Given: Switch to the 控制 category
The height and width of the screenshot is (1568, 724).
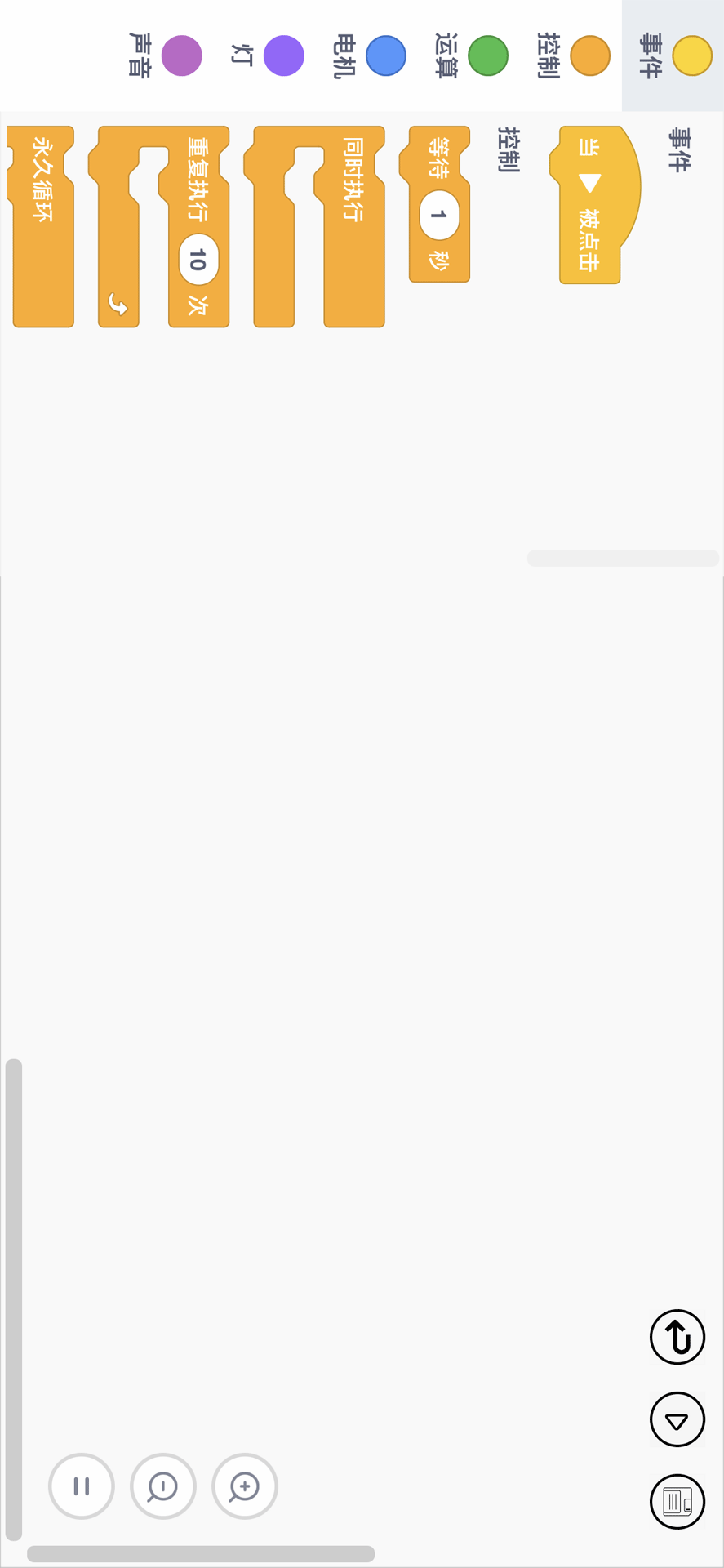Looking at the screenshot, I should [x=571, y=56].
